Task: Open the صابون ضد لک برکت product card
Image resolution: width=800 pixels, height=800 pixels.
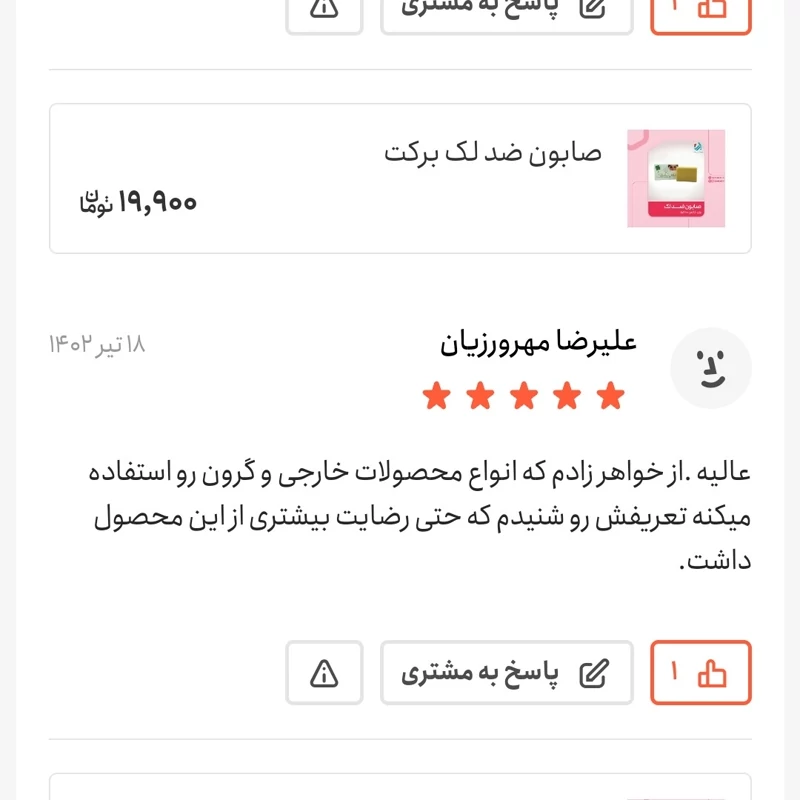Action: [x=400, y=178]
